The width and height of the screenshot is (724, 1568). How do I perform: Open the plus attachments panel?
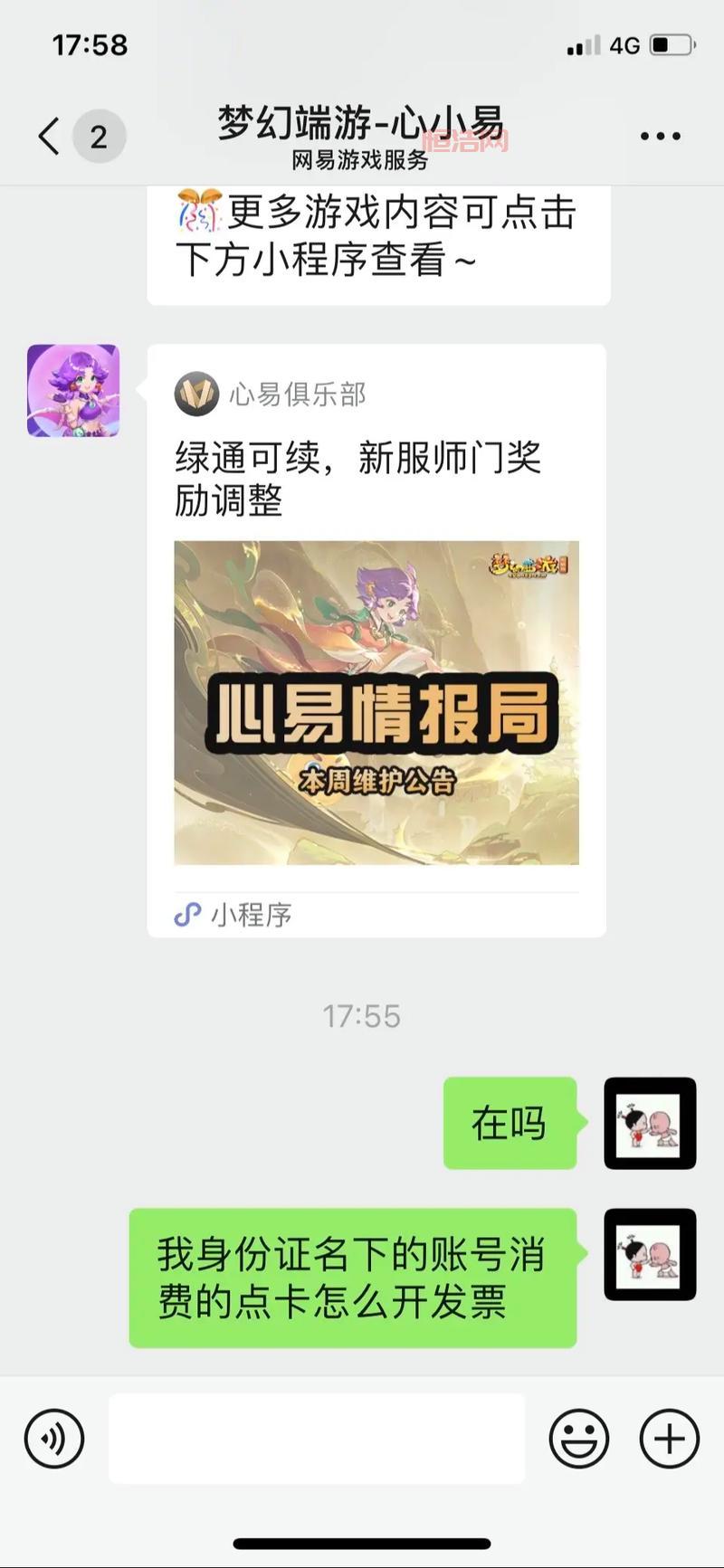(x=669, y=1438)
